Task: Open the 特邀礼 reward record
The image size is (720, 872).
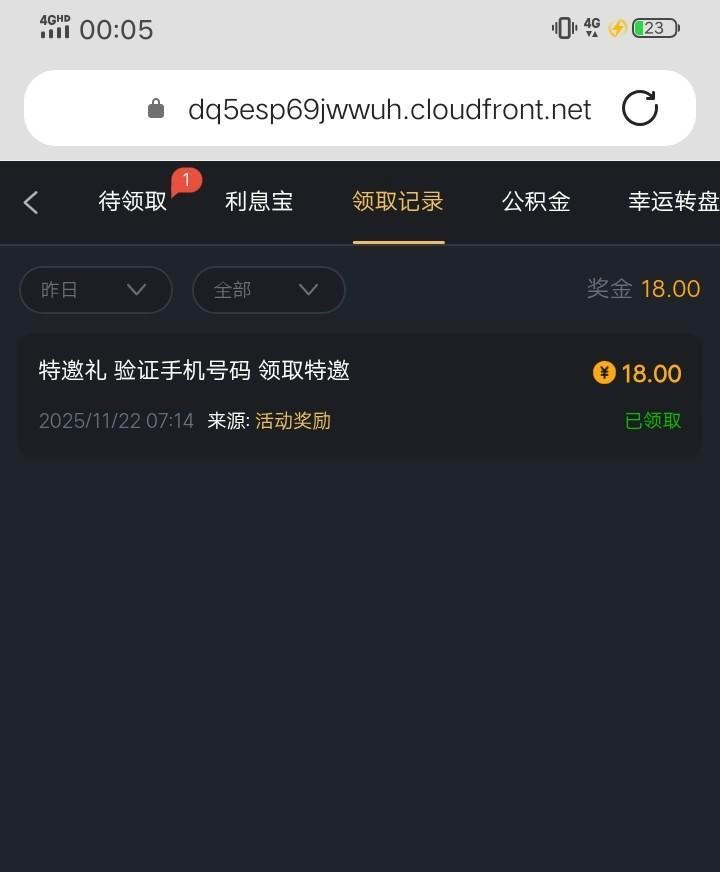Action: point(359,395)
